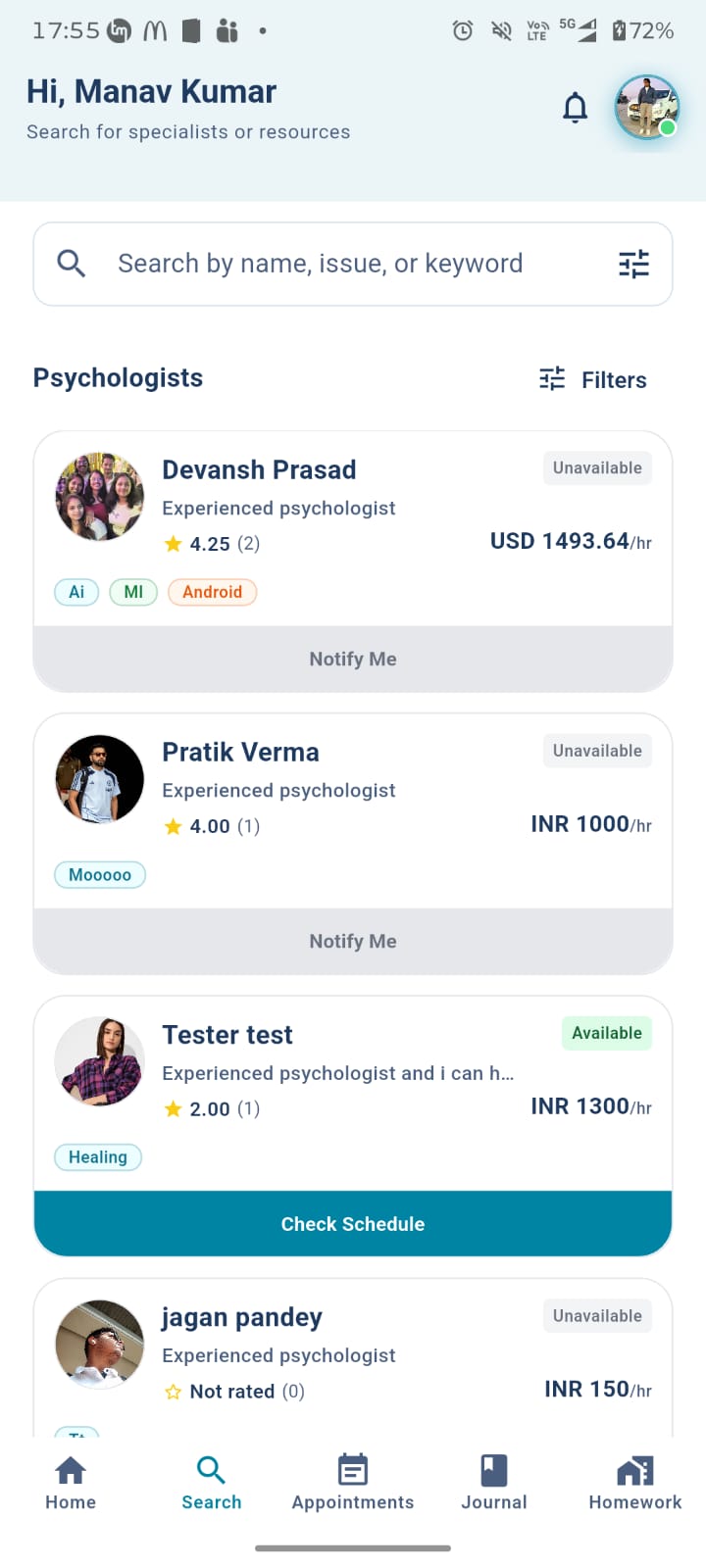Switch to the Appointments tab
The height and width of the screenshot is (1568, 706).
(353, 1482)
